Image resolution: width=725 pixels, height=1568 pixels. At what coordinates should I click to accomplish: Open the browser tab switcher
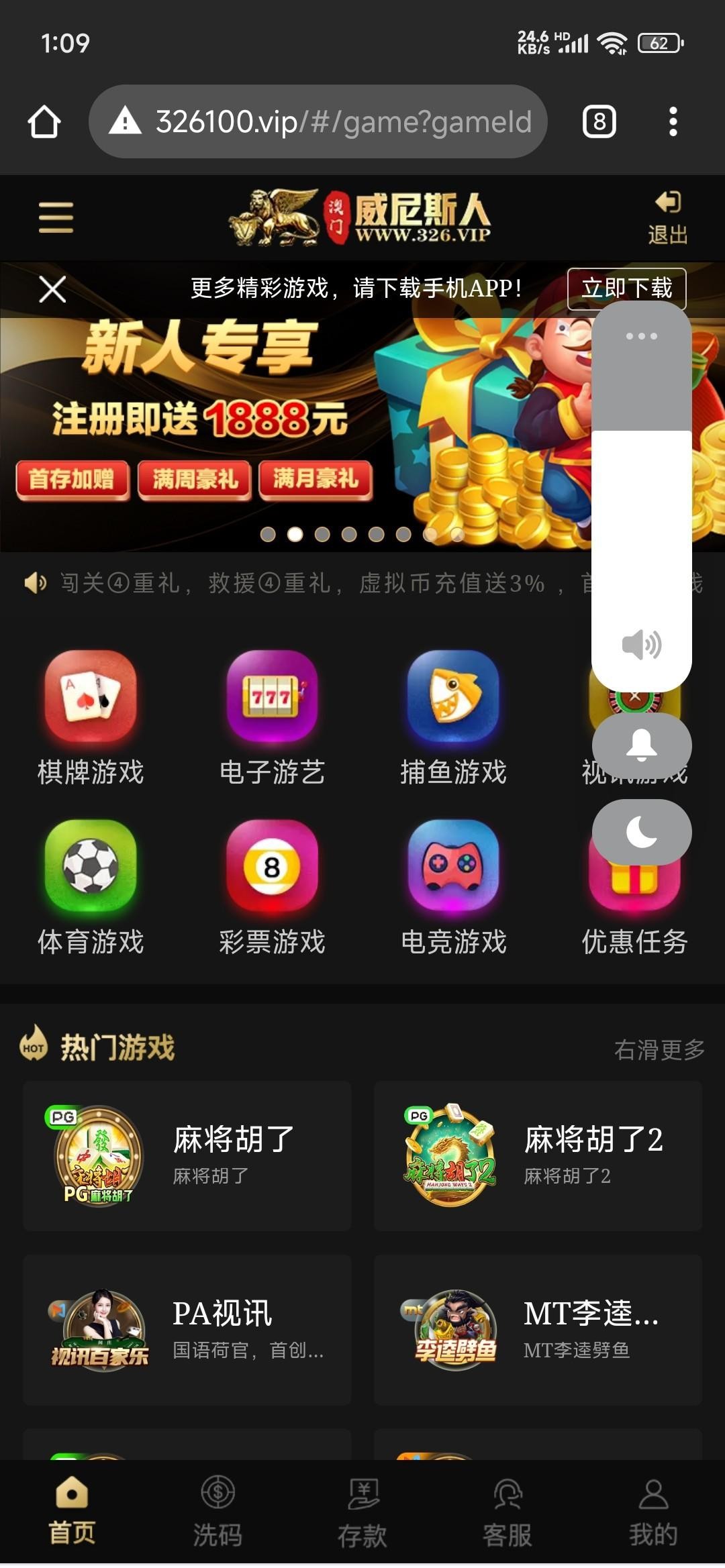(x=599, y=121)
